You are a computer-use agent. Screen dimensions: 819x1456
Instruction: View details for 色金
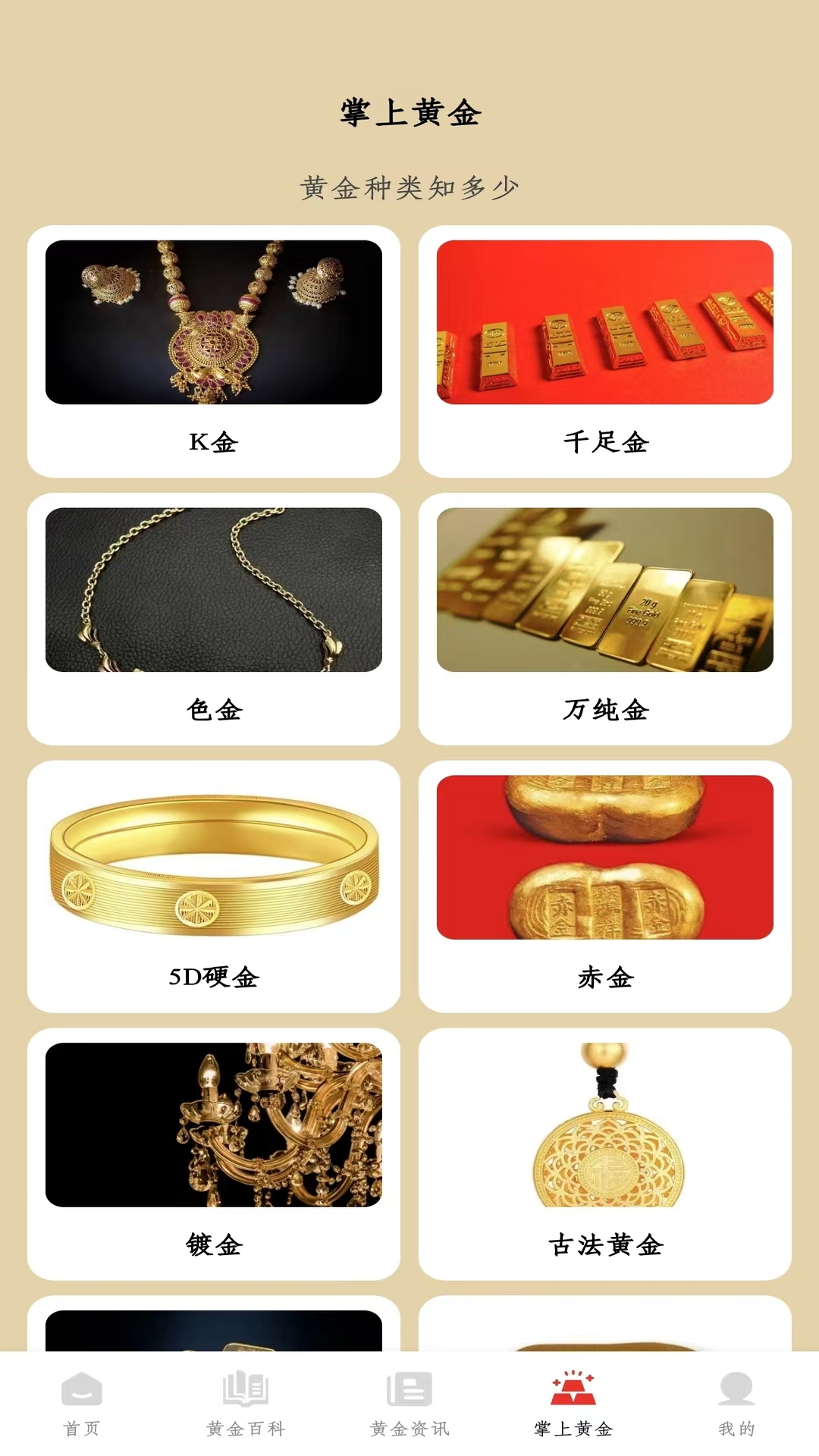pyautogui.click(x=214, y=619)
